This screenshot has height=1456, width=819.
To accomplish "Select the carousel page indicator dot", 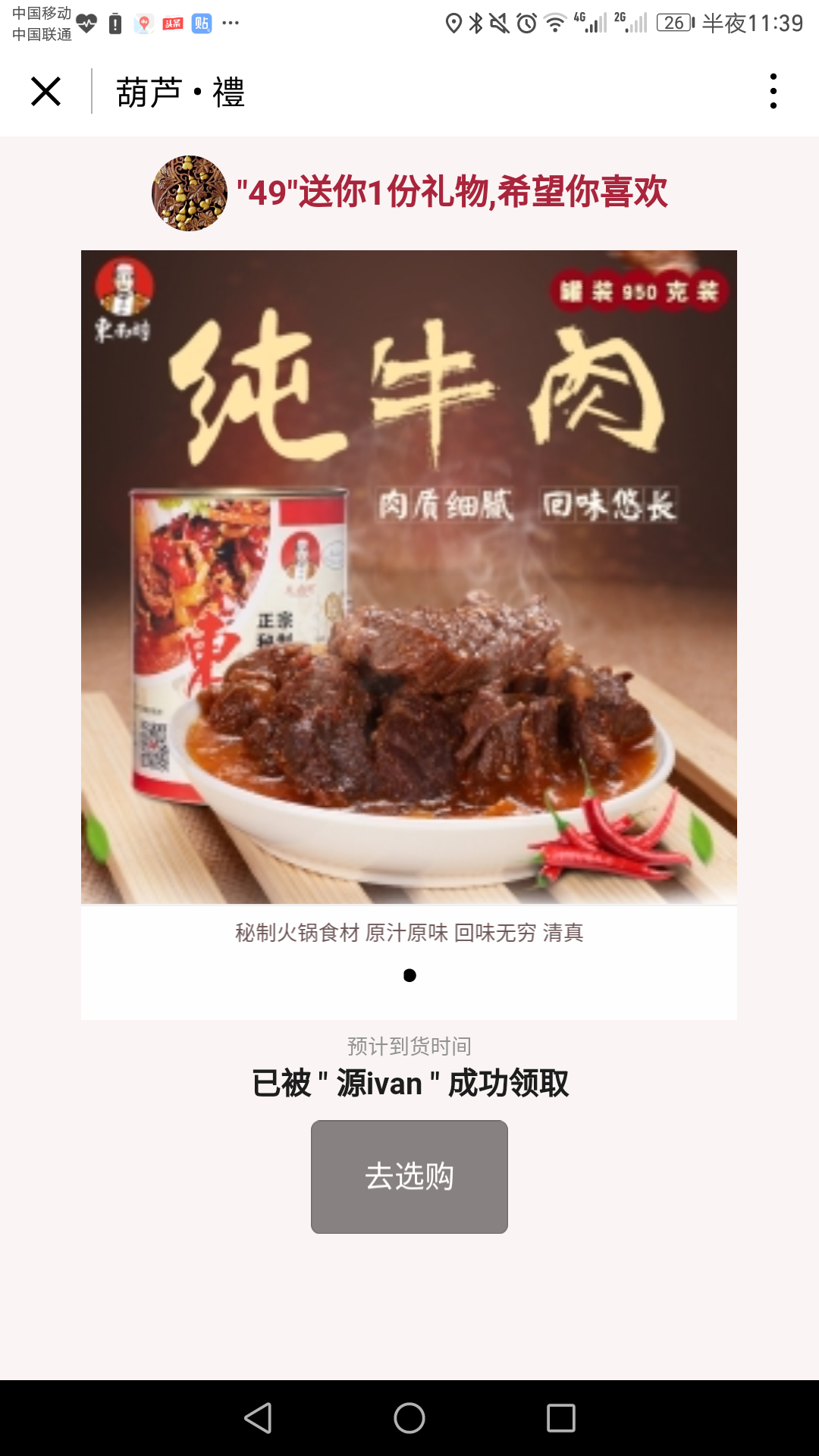I will (x=409, y=975).
